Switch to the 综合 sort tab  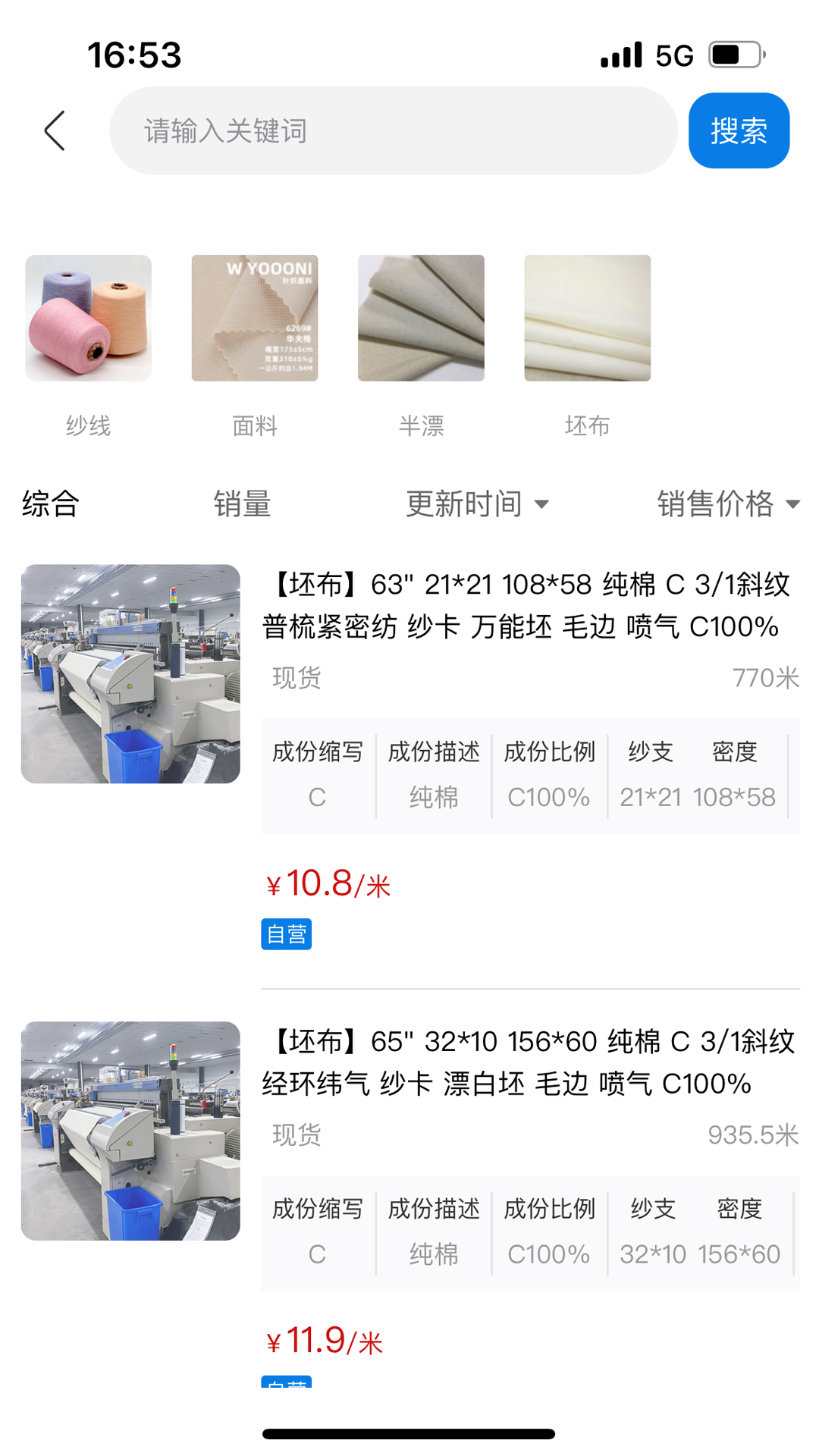coord(50,503)
